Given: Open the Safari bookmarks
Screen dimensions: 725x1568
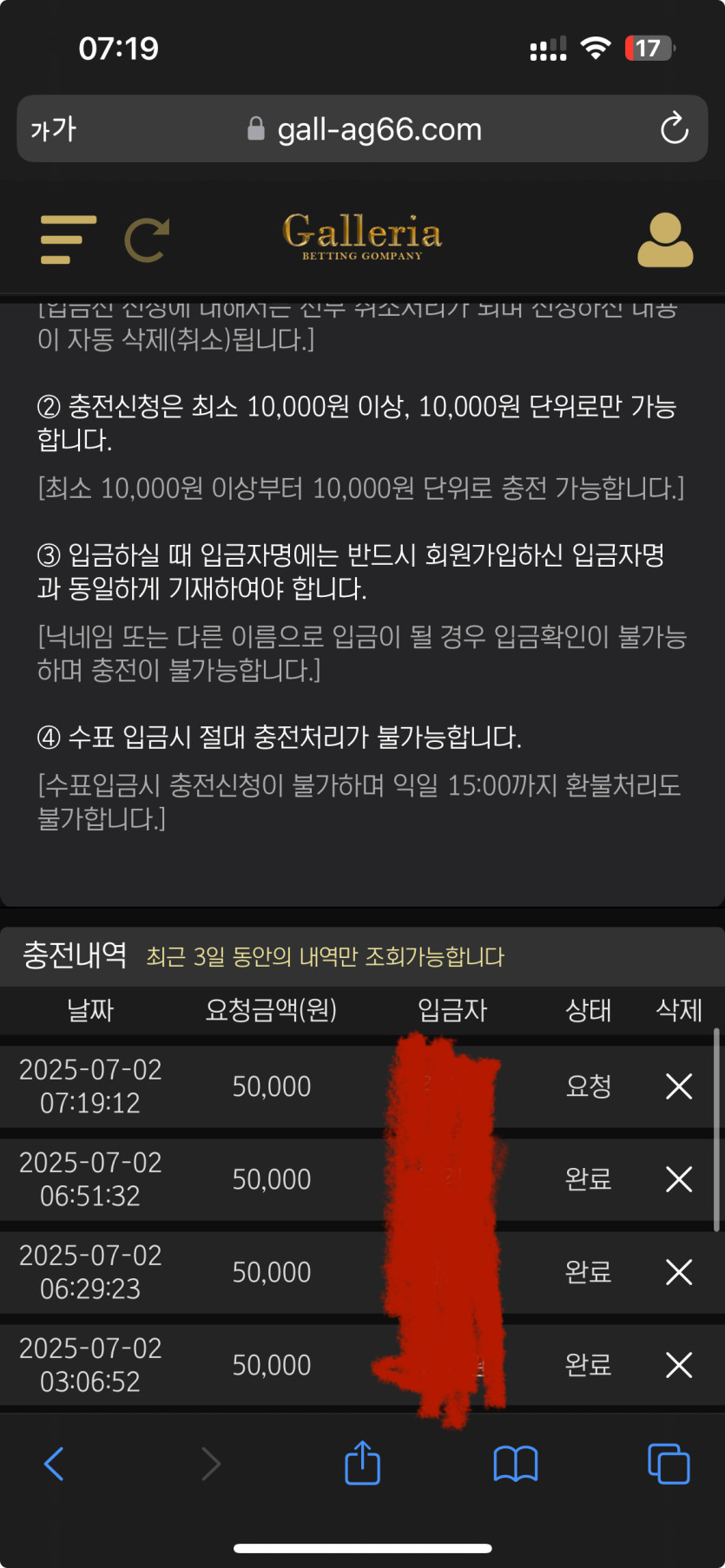Looking at the screenshot, I should pos(515,1464).
